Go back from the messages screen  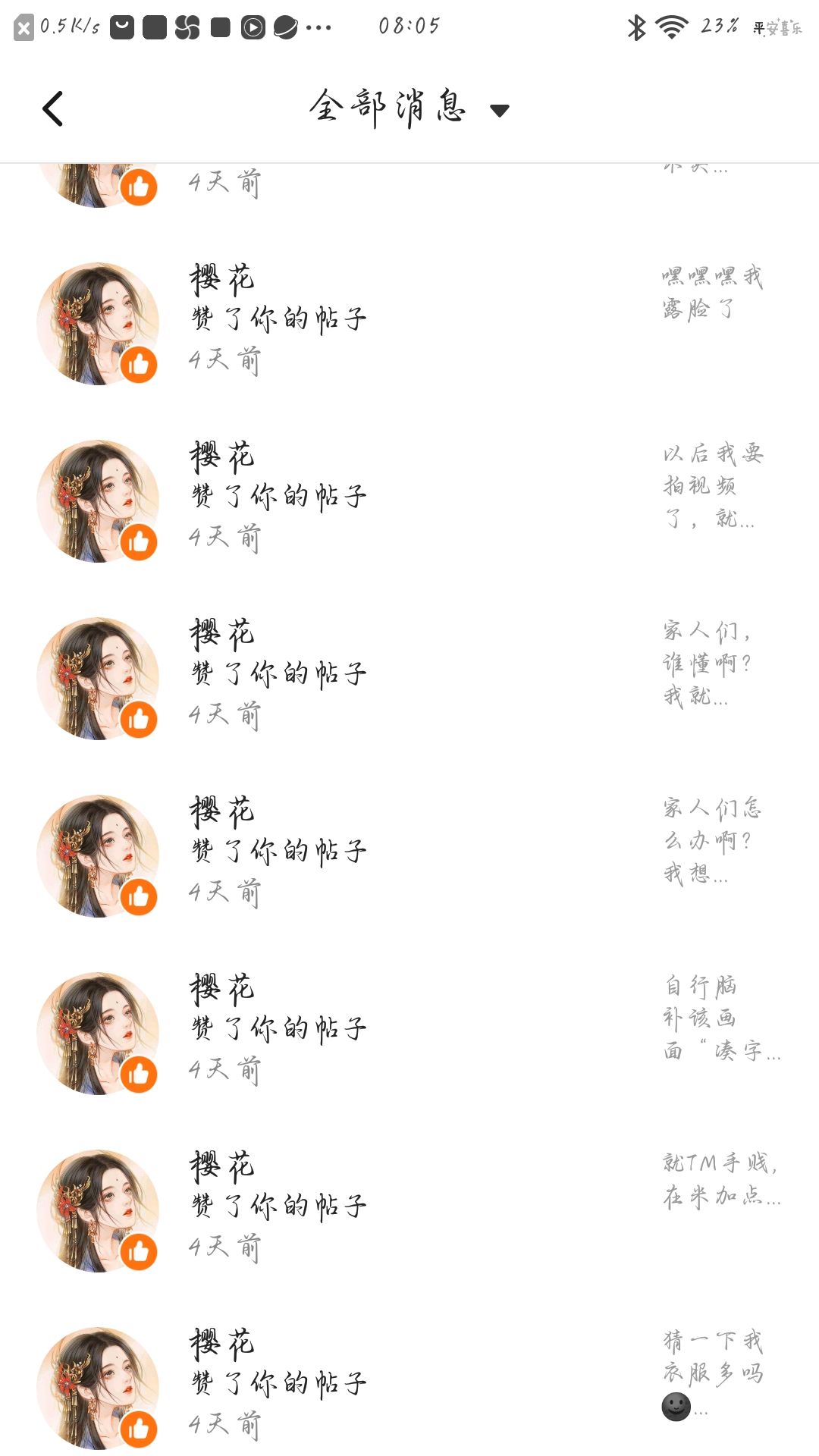[x=53, y=108]
